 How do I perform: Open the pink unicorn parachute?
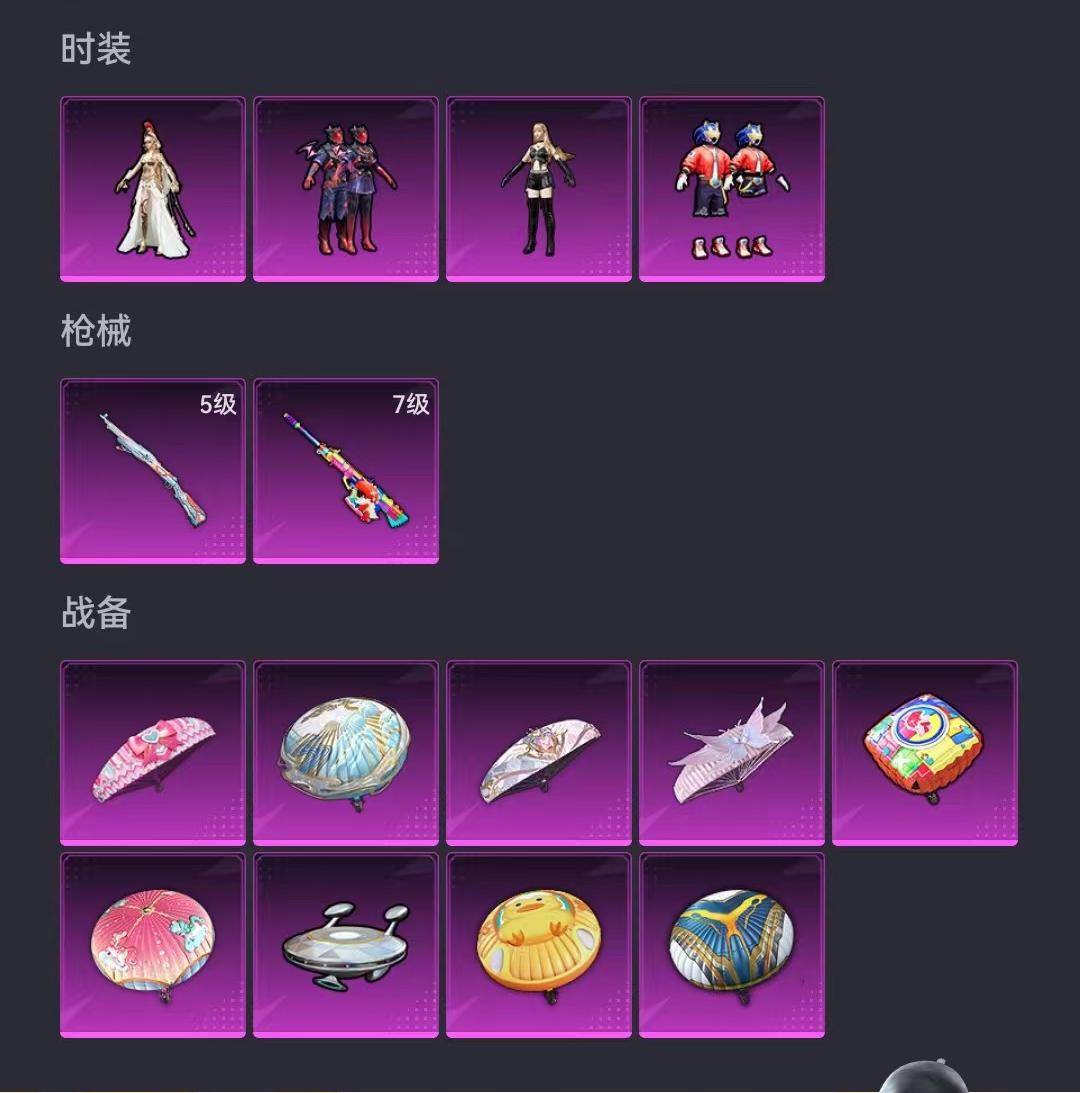(x=153, y=945)
